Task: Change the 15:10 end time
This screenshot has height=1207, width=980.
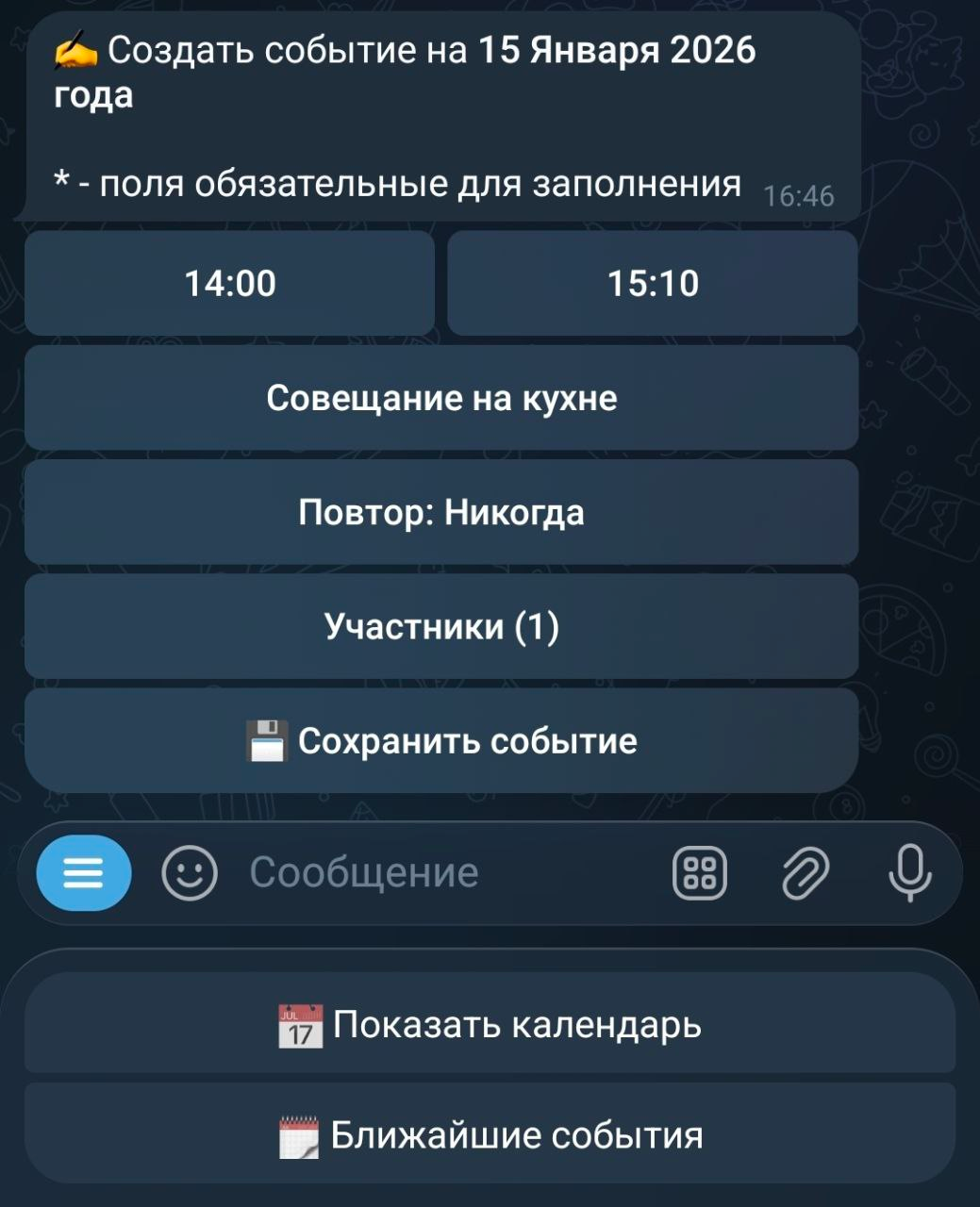Action: [652, 284]
